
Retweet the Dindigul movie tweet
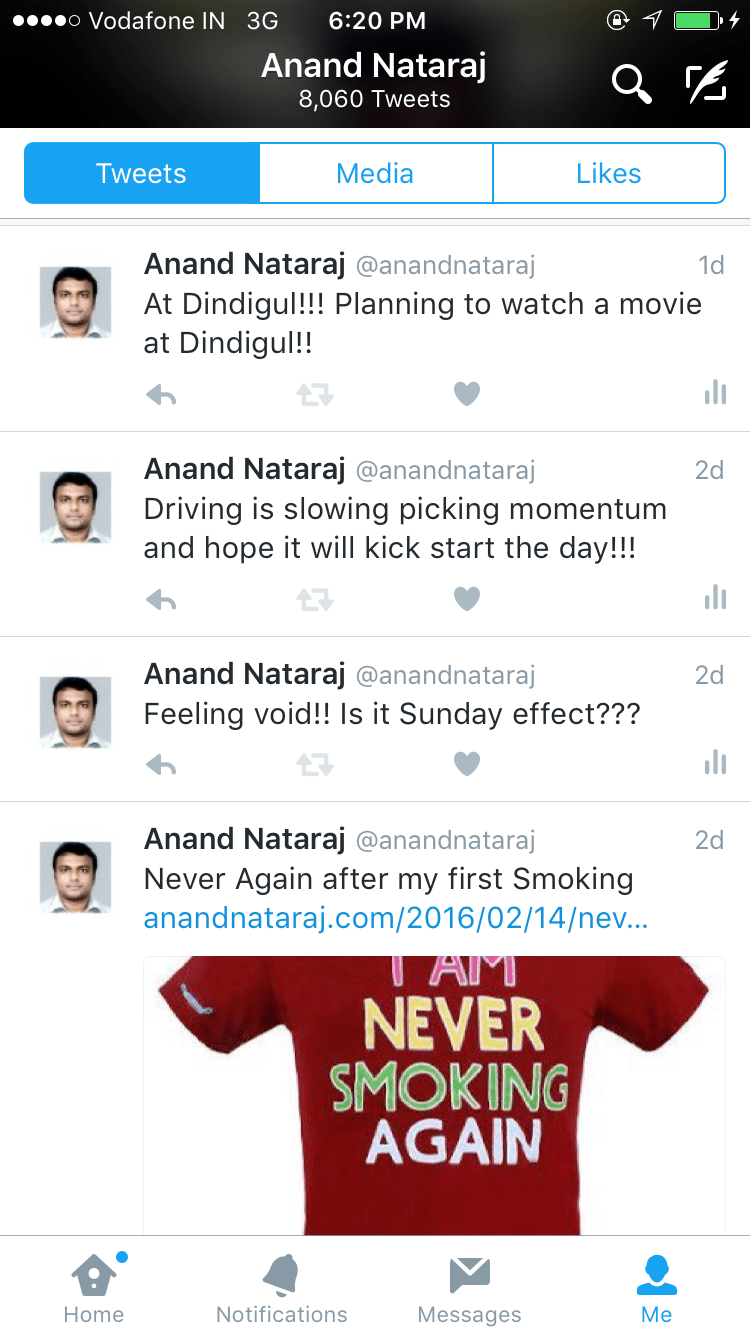pos(314,395)
